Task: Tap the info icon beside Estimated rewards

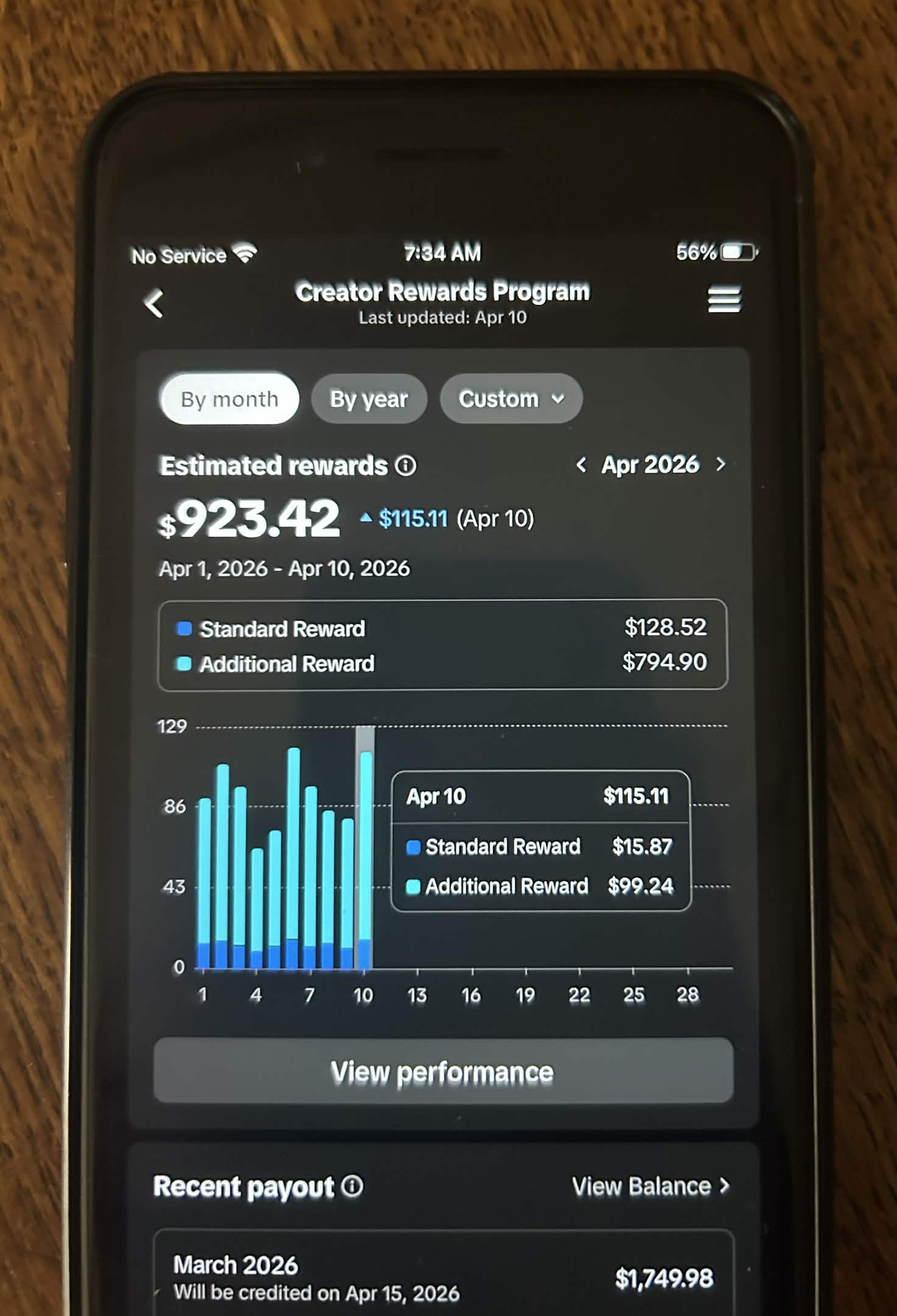Action: pos(404,466)
